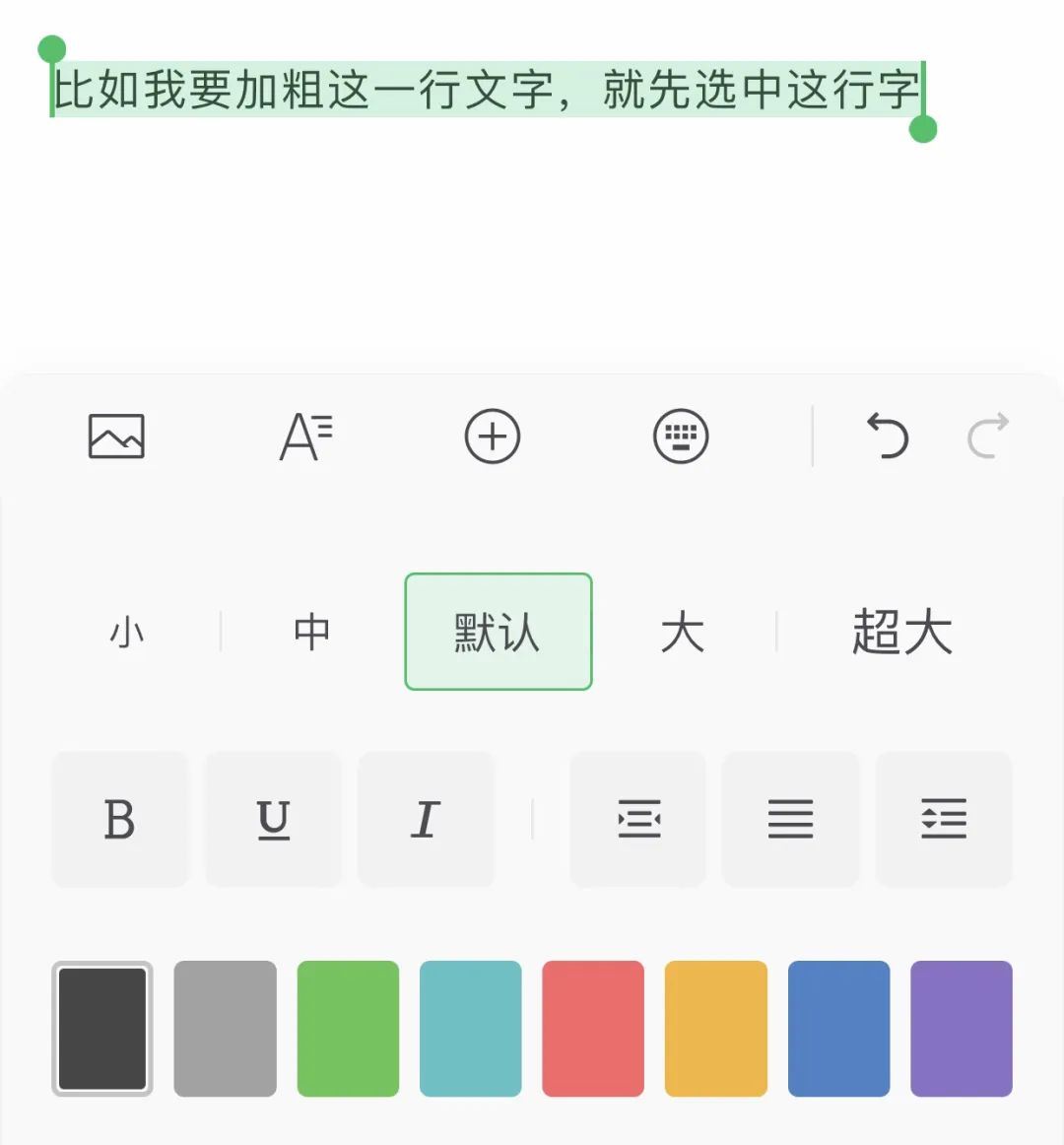This screenshot has width=1064, height=1145.
Task: Tap the text format A icon
Action: [x=305, y=437]
